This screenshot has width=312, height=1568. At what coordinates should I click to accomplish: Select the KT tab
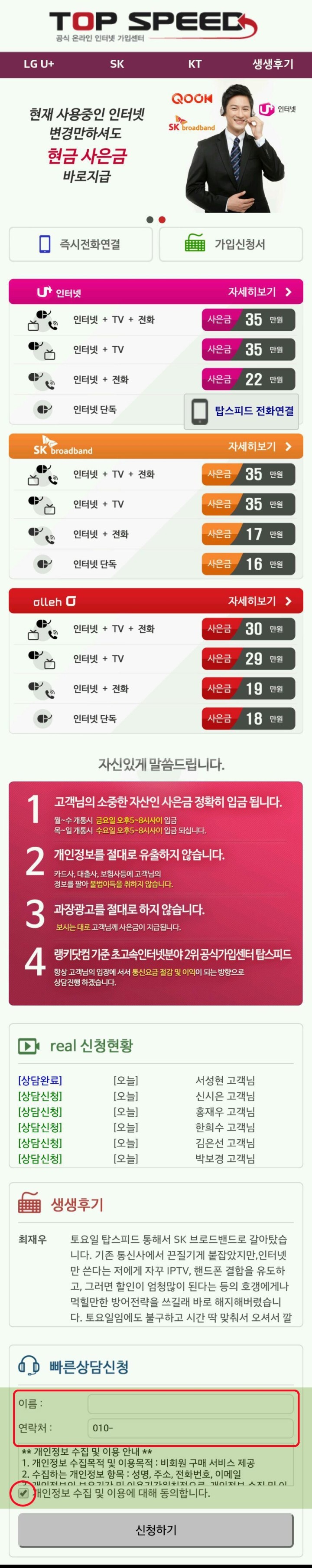pyautogui.click(x=195, y=64)
